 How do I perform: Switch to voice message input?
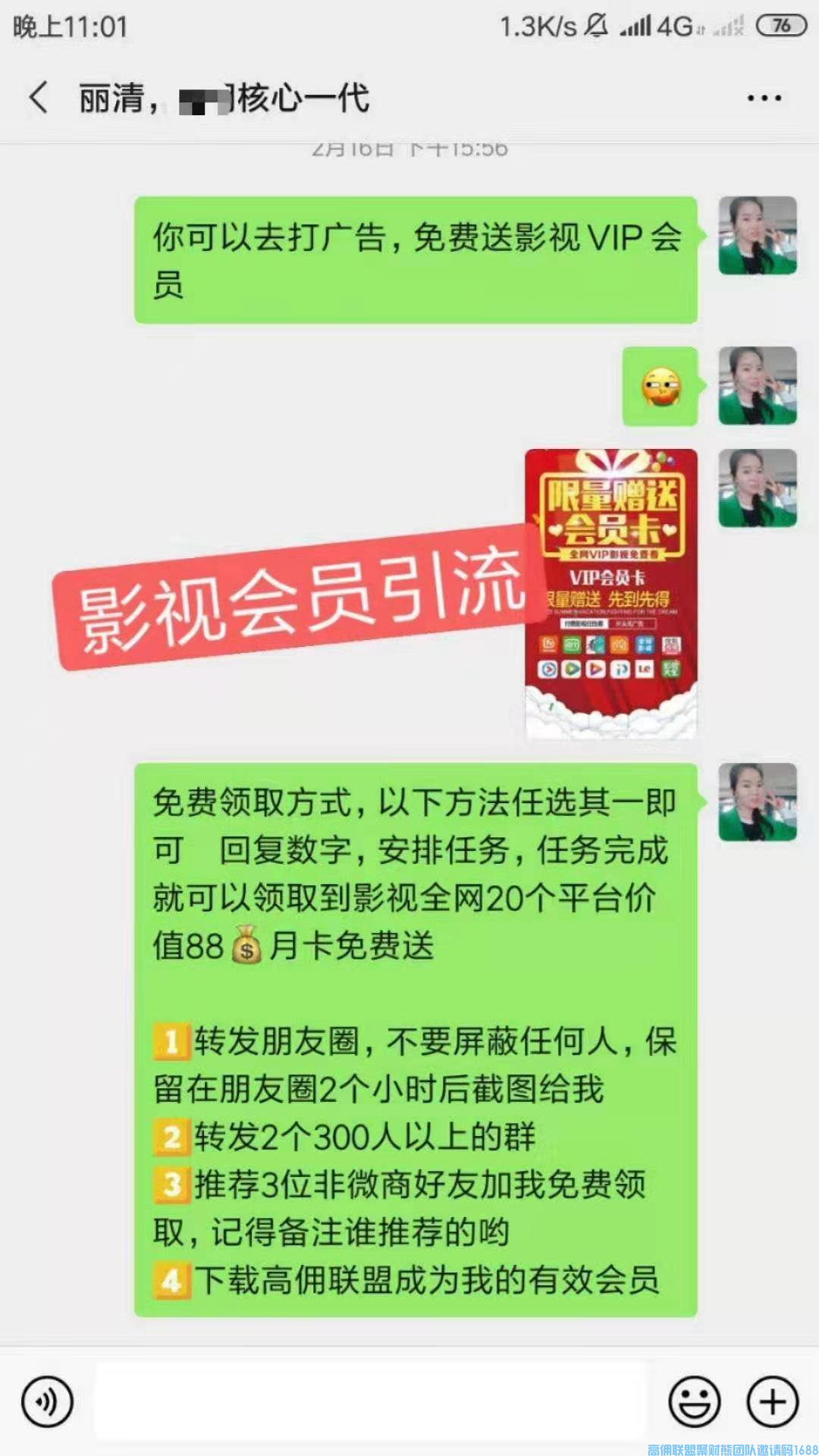pos(47,1401)
